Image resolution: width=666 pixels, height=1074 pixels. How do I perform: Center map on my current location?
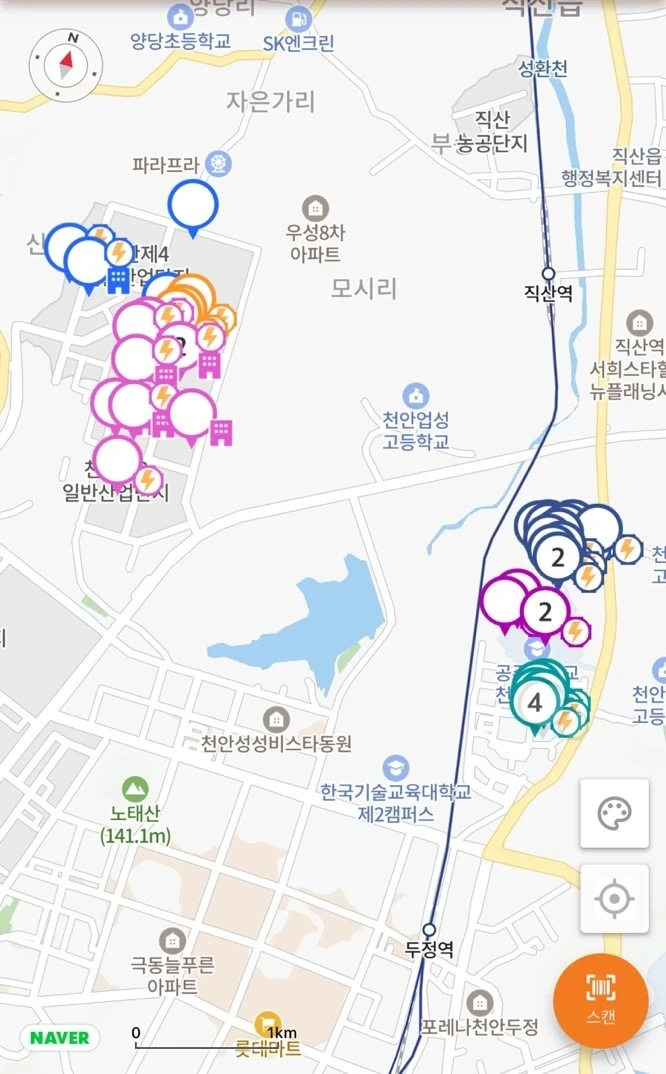click(615, 898)
